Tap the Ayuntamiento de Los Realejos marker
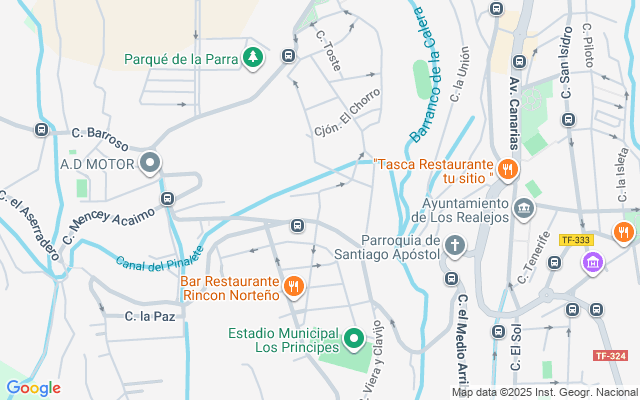Viewport: 640px width, 400px height. pyautogui.click(x=524, y=209)
